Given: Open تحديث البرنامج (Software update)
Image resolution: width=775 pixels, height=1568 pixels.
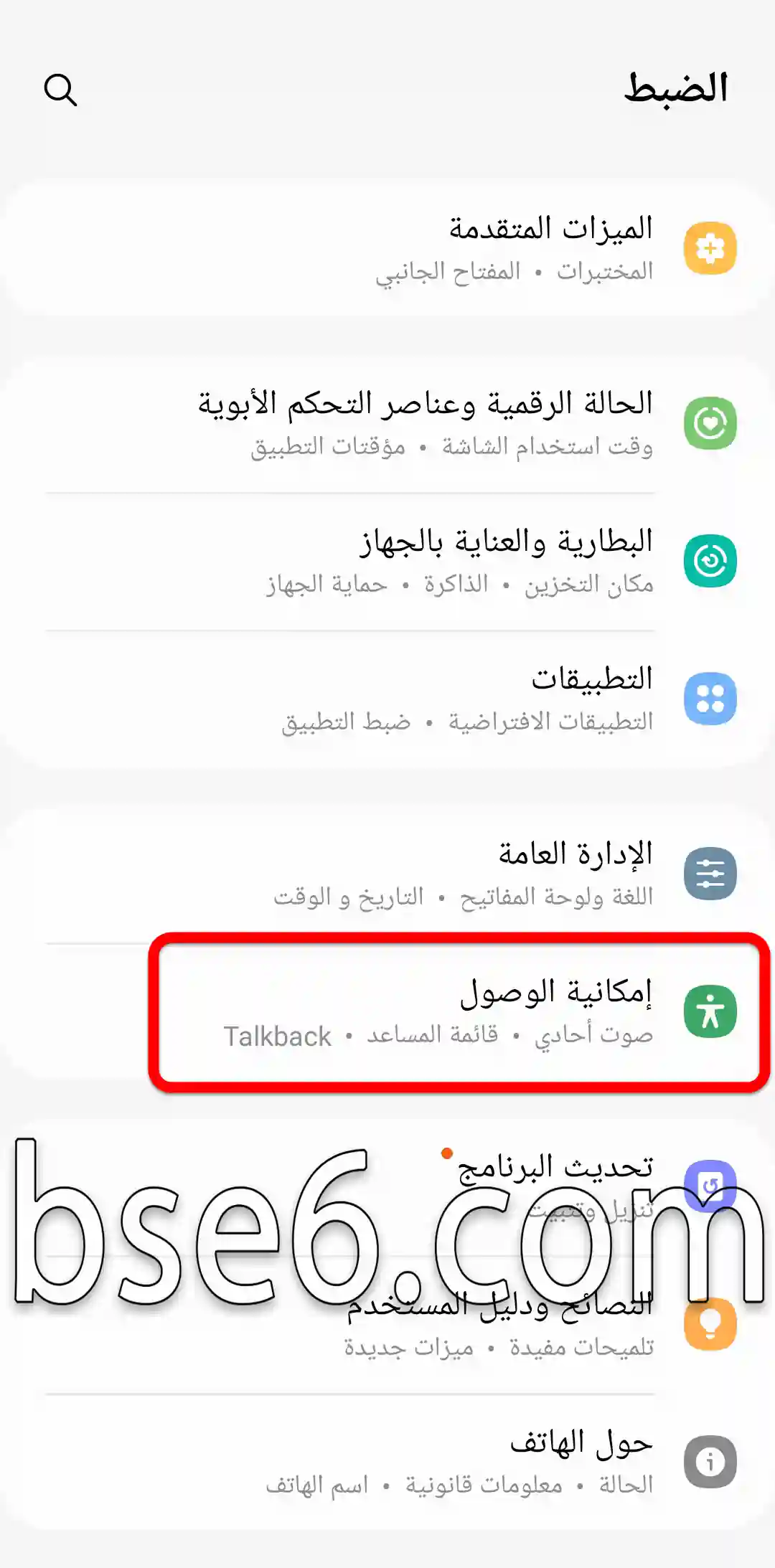Looking at the screenshot, I should pos(387,1186).
